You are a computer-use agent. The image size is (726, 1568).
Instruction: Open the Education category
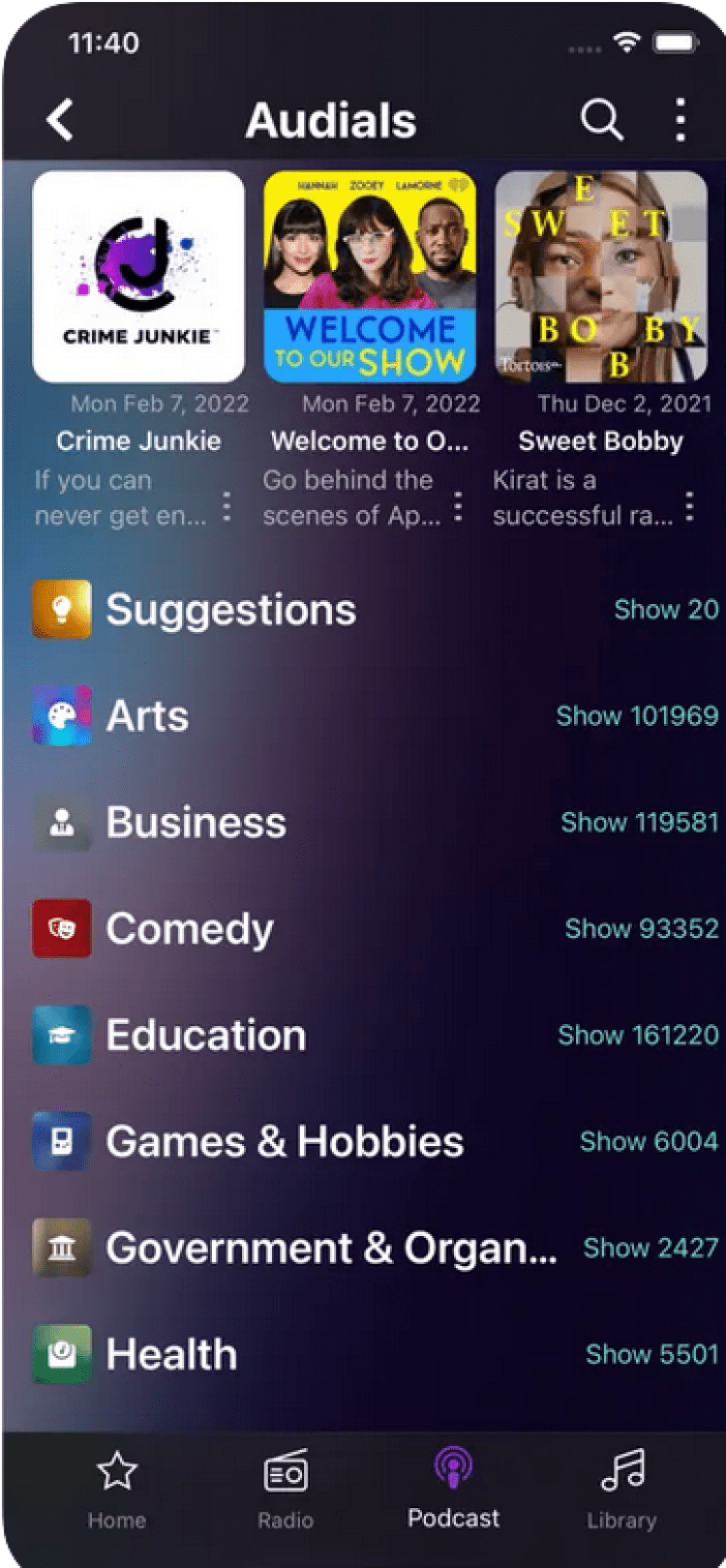point(205,1036)
